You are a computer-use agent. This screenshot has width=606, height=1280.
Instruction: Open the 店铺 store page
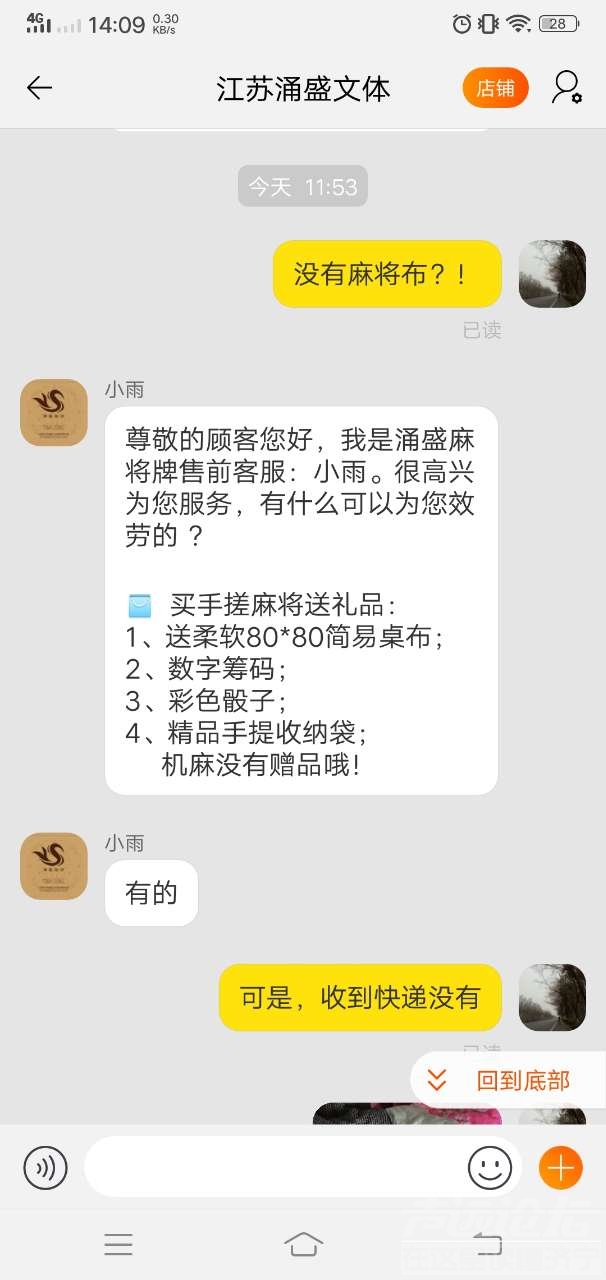click(495, 88)
